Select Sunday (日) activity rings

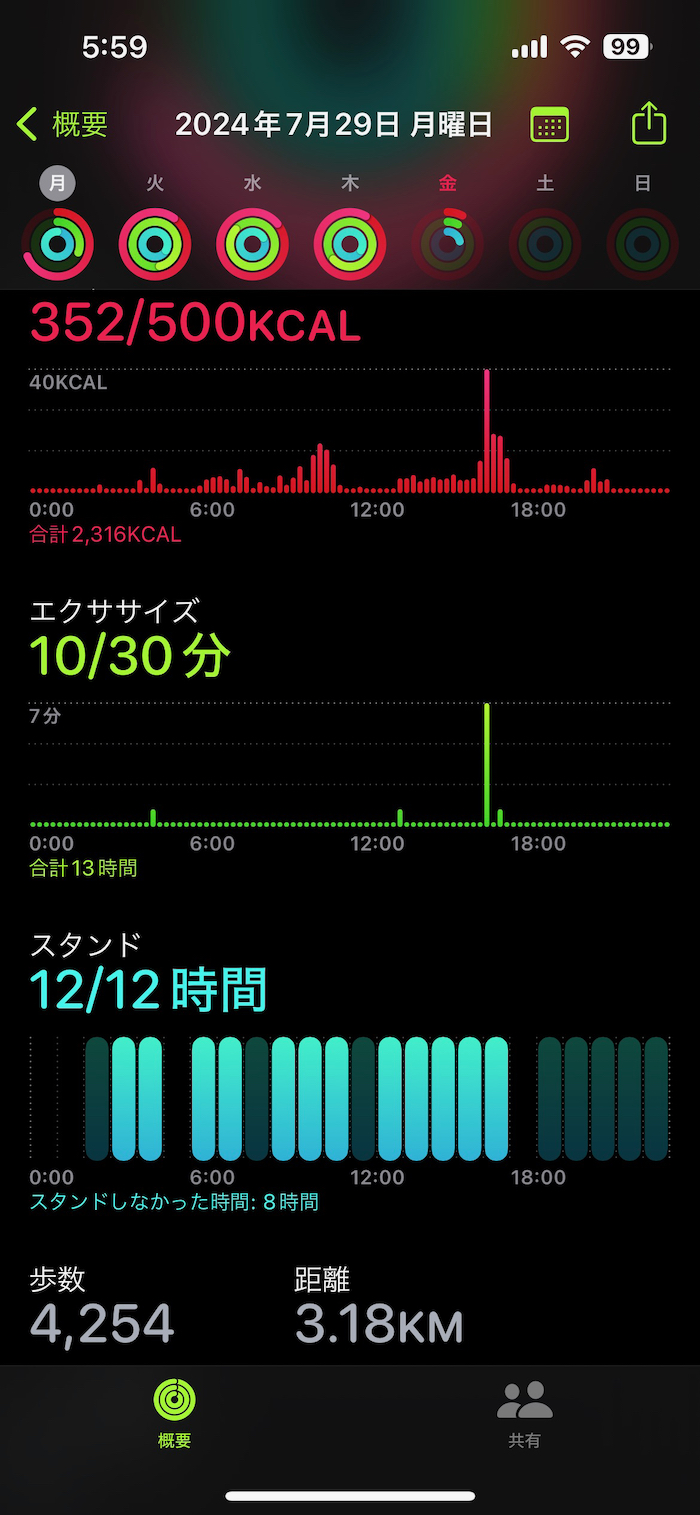(642, 243)
